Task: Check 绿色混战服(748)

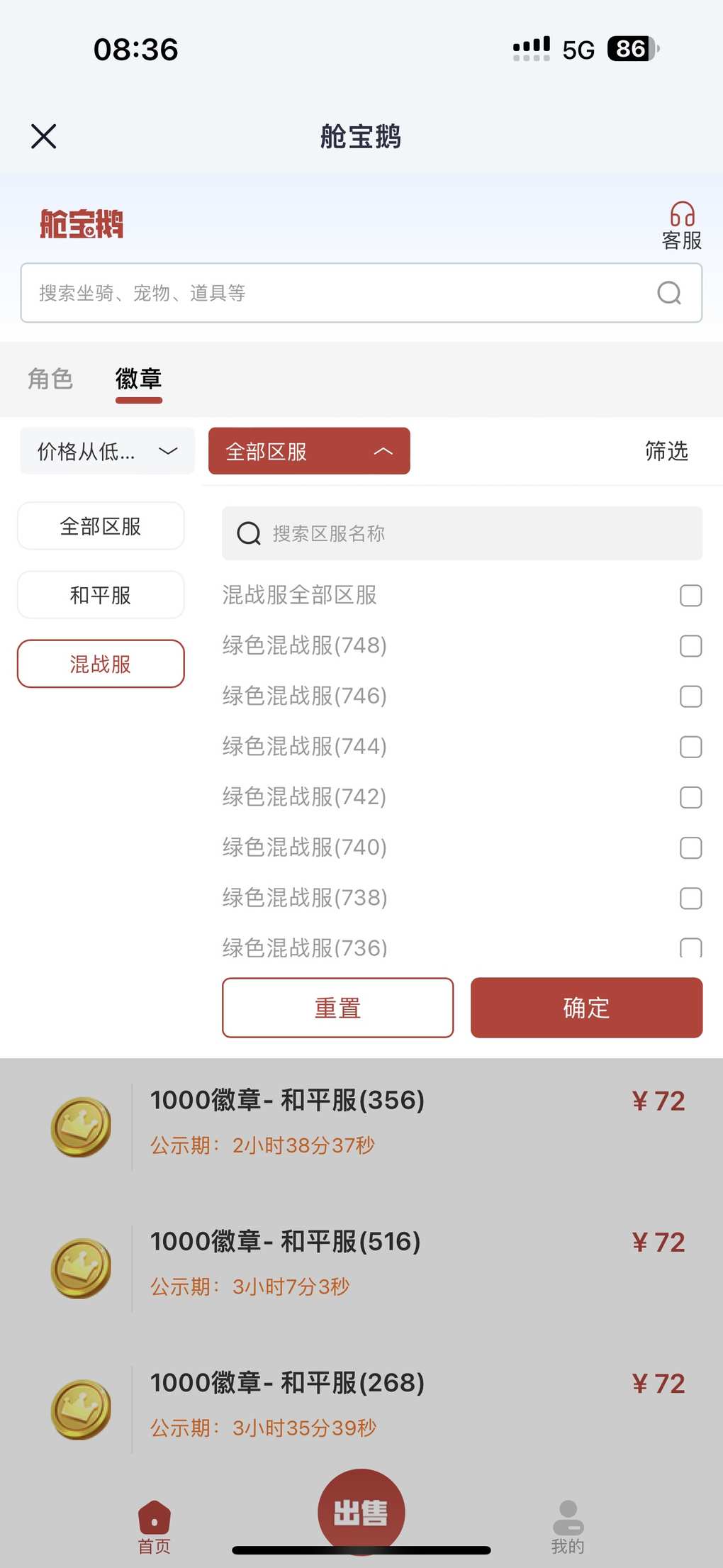Action: [690, 646]
